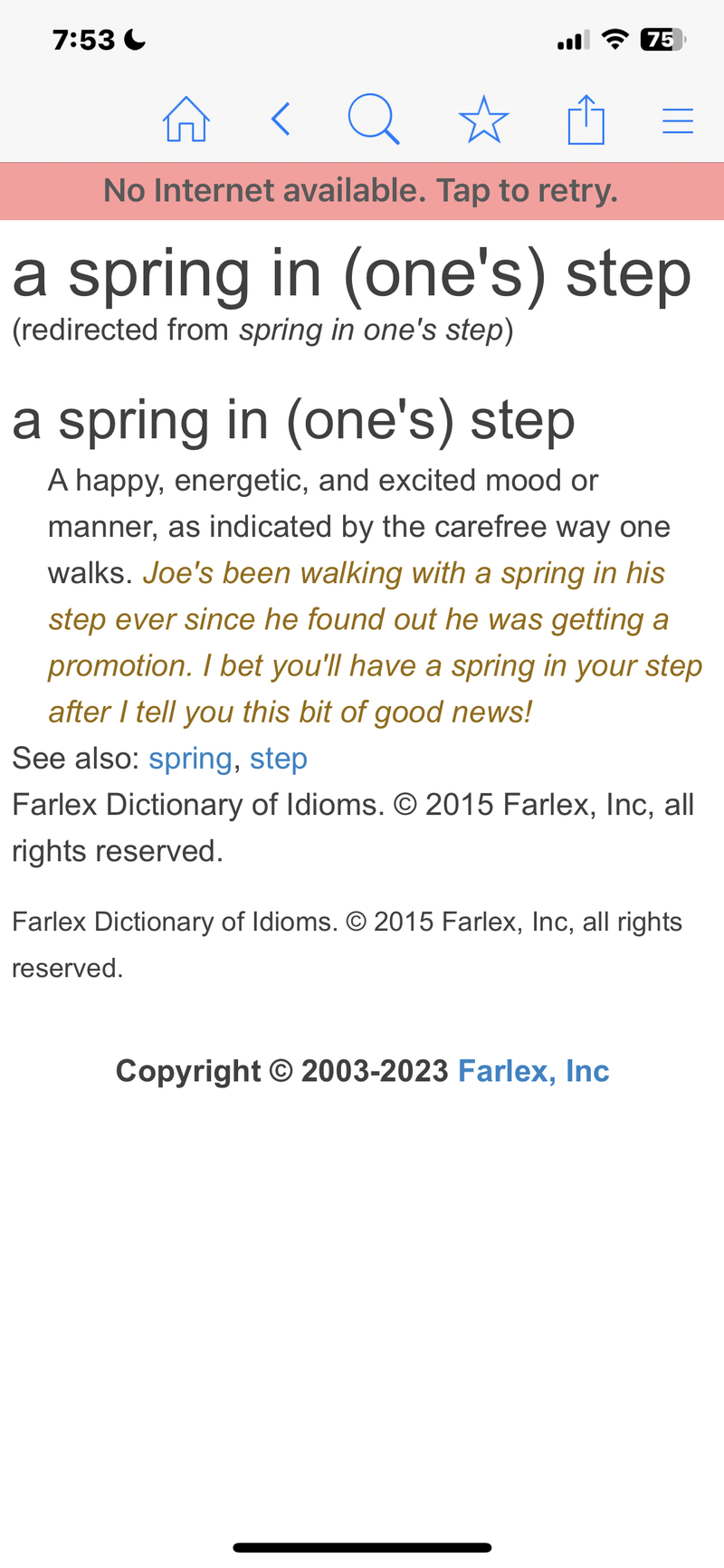
Task: Tap the redirected-from 'spring in one's step' text
Action: click(x=261, y=330)
